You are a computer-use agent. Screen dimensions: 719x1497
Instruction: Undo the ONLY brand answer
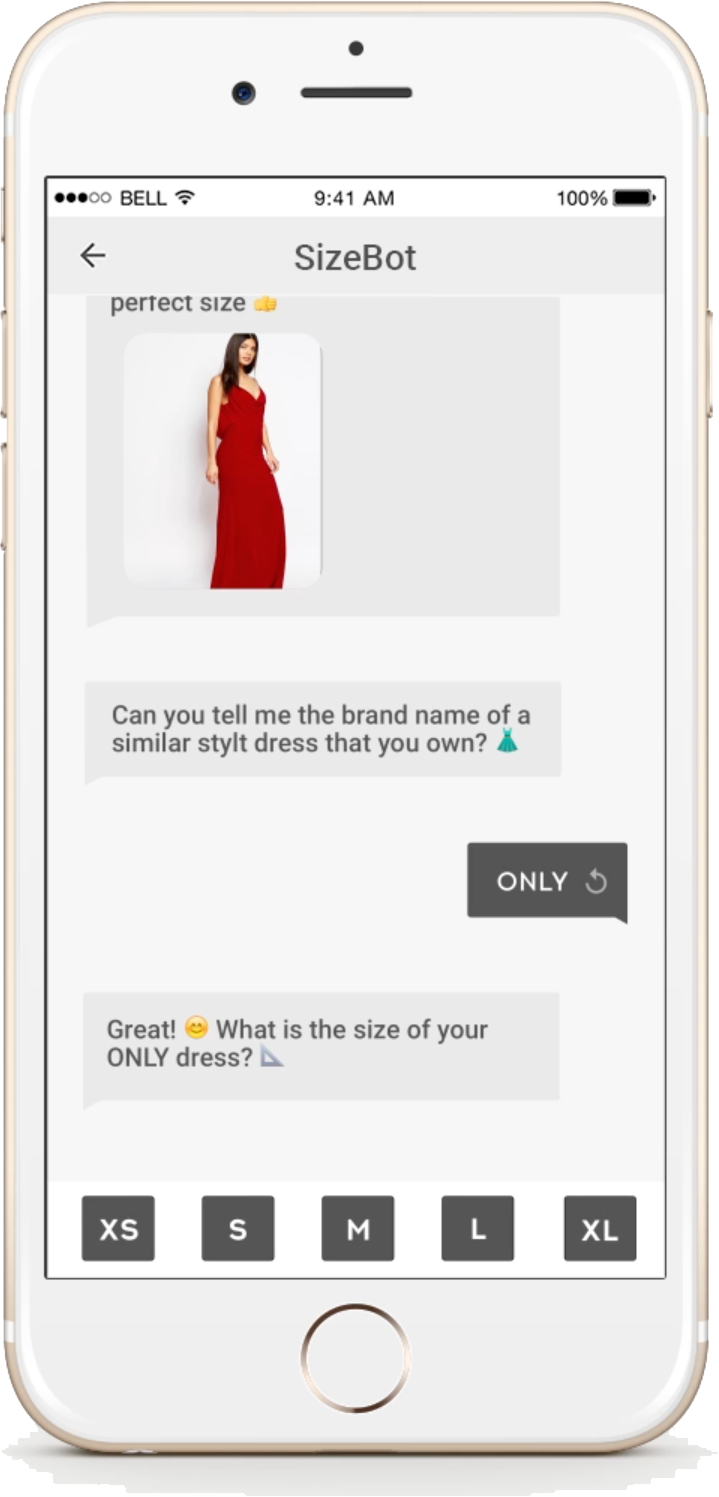[x=596, y=881]
